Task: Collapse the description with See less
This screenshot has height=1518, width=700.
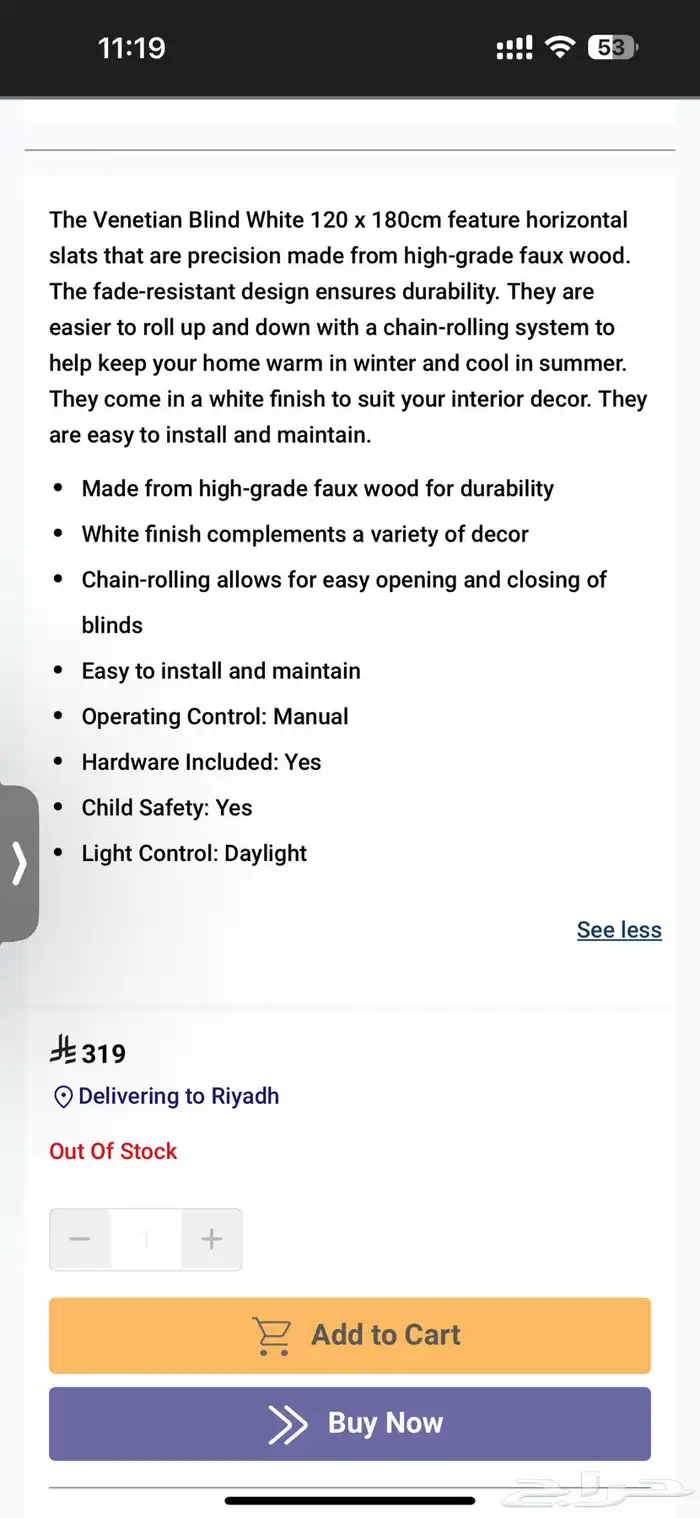Action: (x=619, y=930)
